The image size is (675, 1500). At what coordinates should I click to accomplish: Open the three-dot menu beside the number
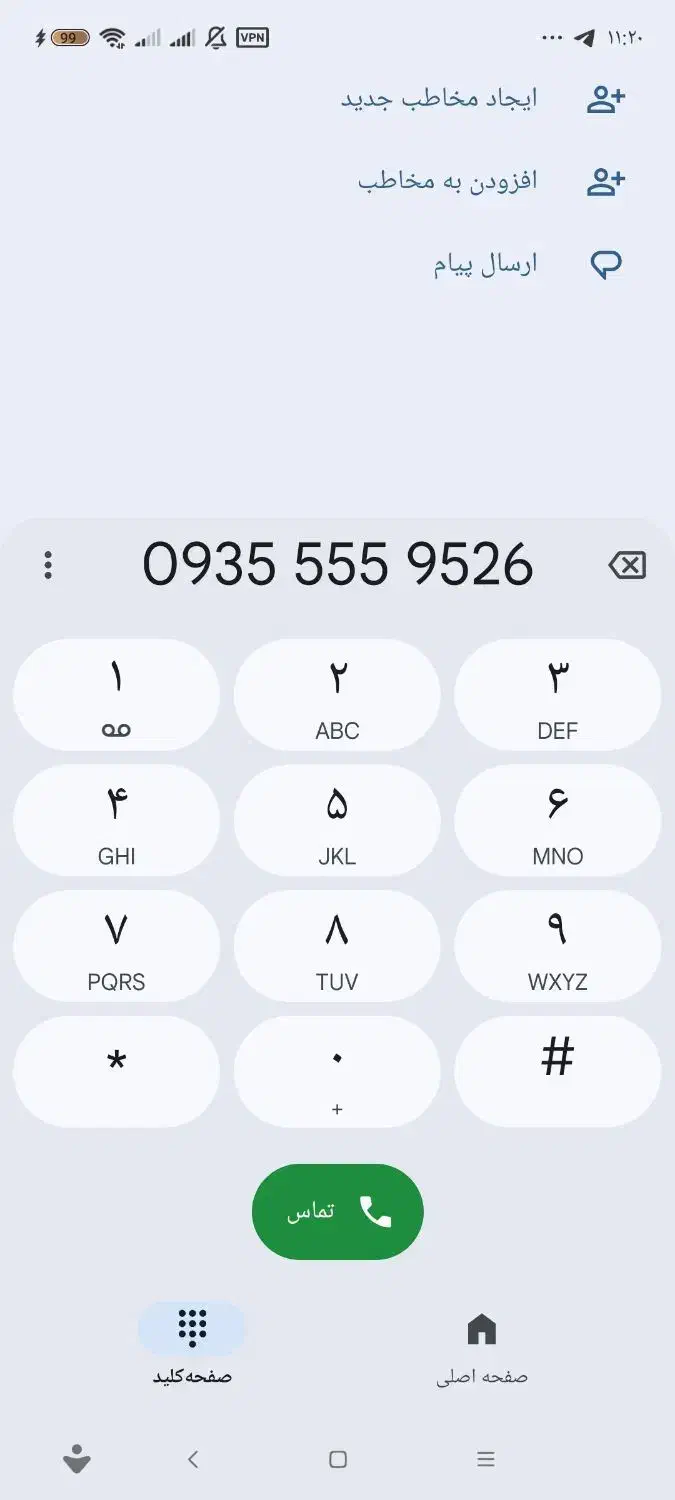47,565
